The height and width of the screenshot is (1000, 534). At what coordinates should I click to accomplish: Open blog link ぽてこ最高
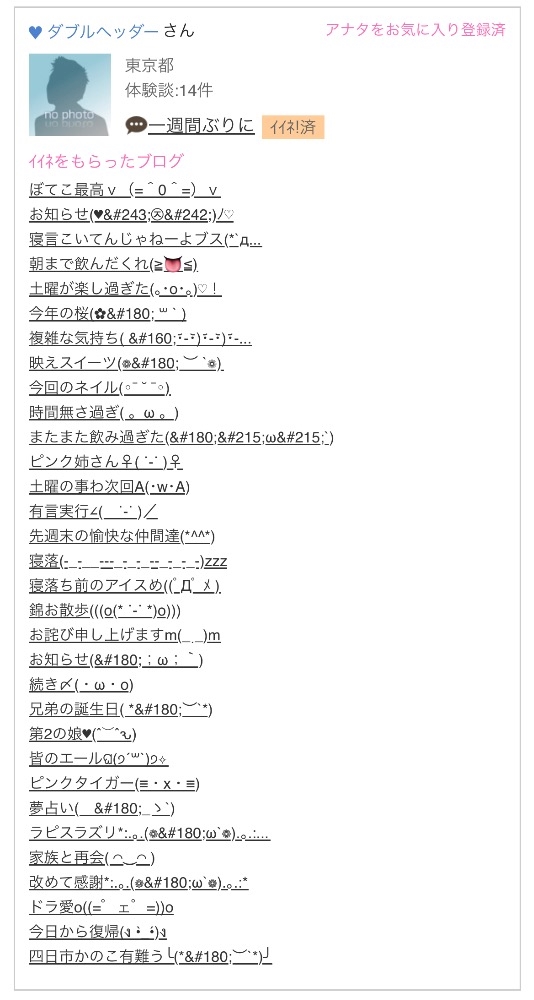click(125, 189)
